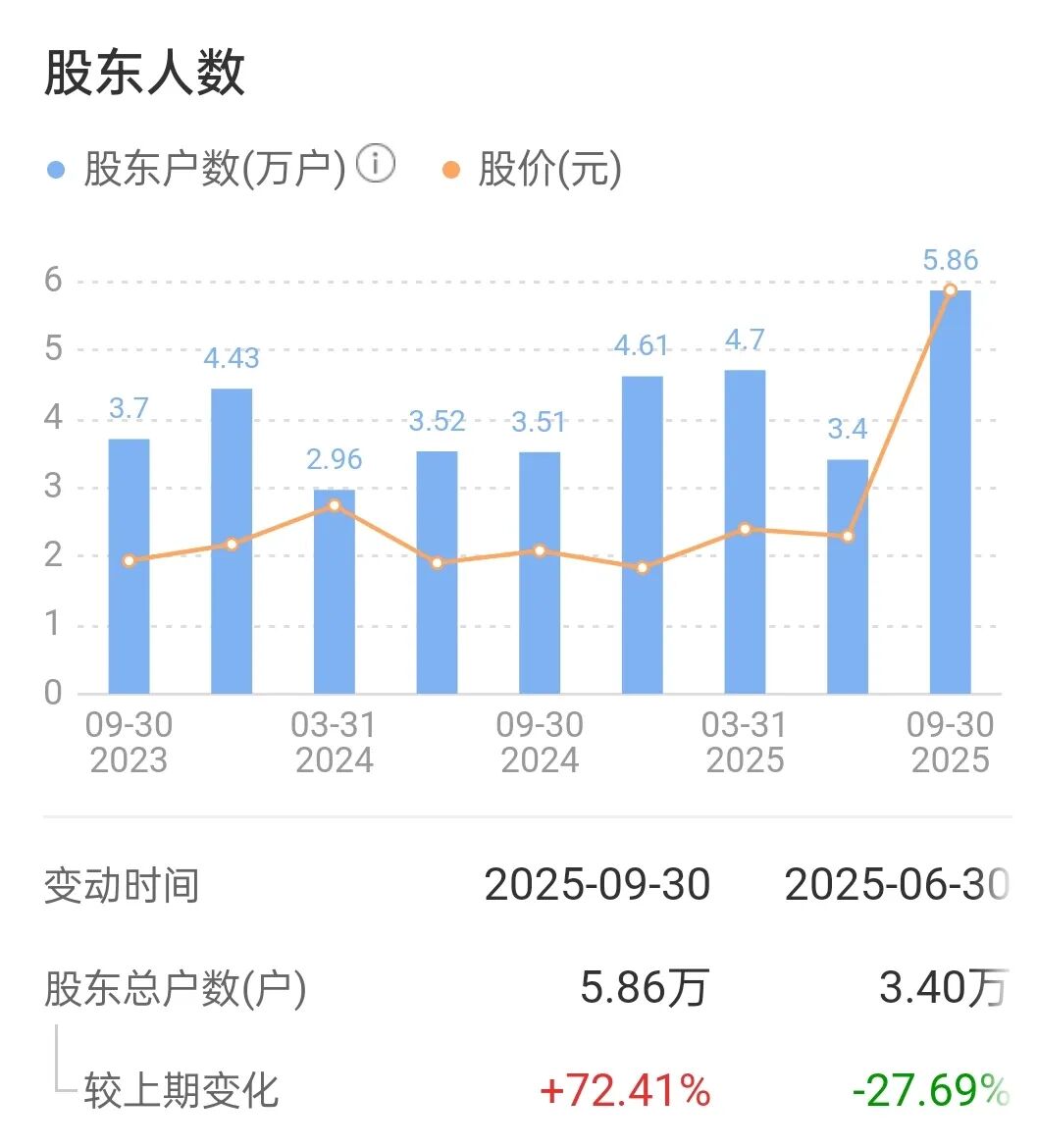Open the info icon beside 股东户数(万户)
Screen dimensions: 1037x1148
(x=376, y=164)
